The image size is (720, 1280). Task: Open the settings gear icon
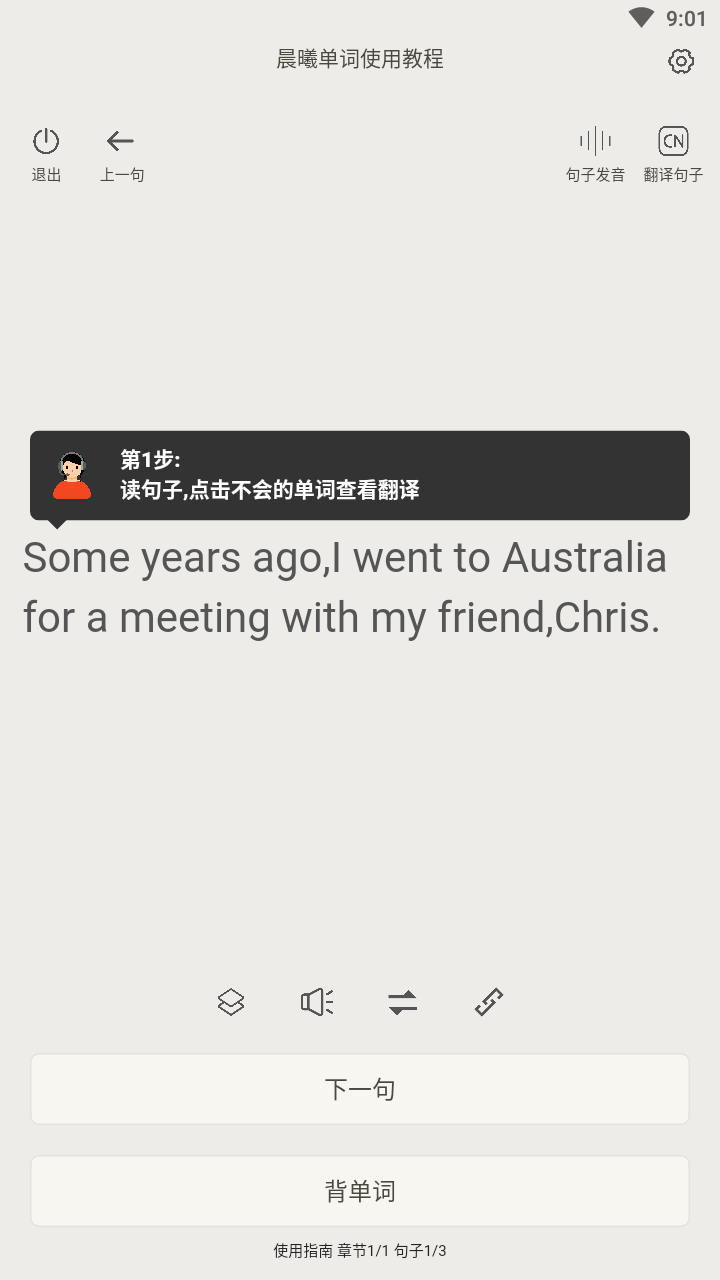[x=681, y=61]
